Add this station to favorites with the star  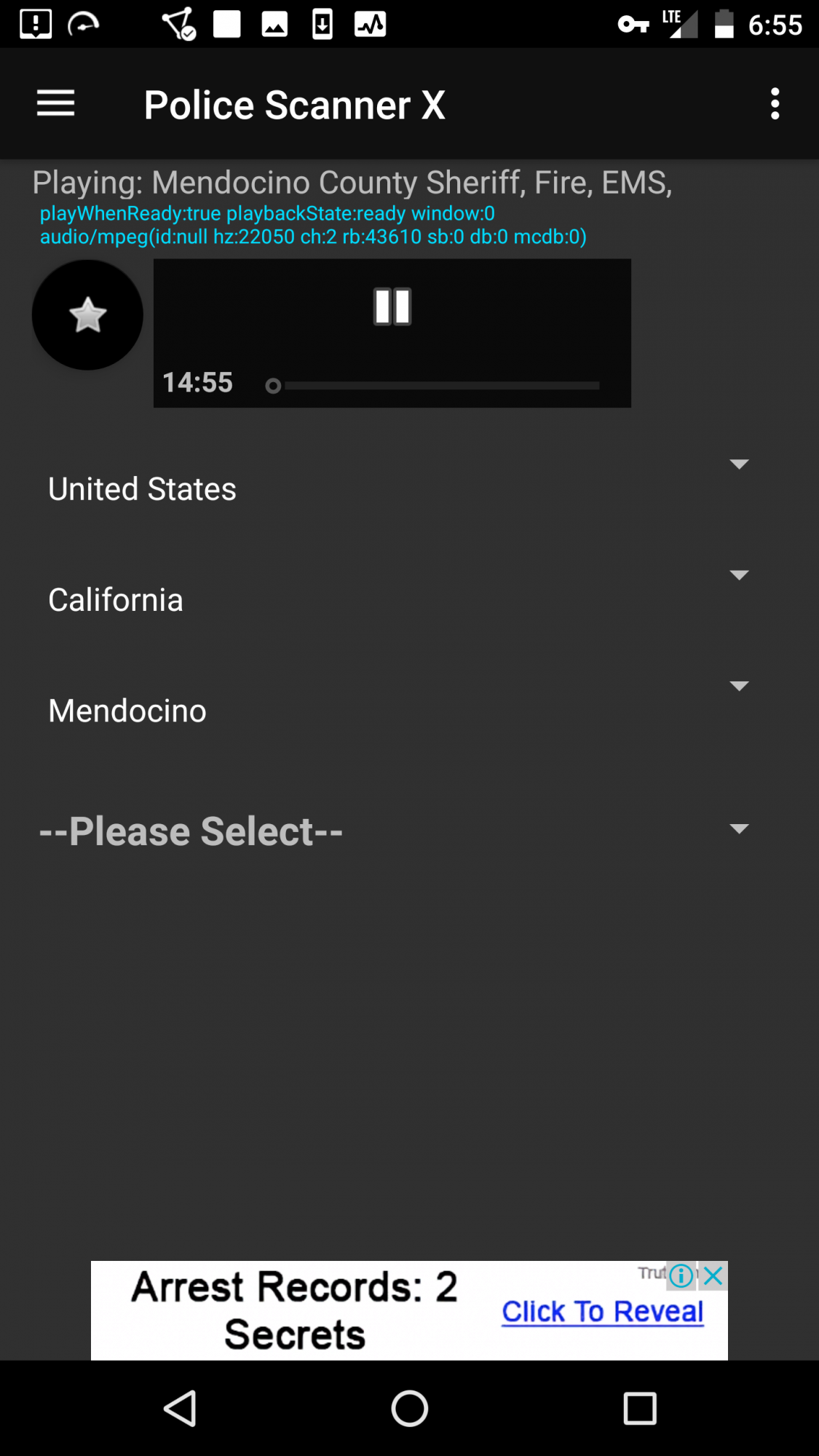point(87,315)
